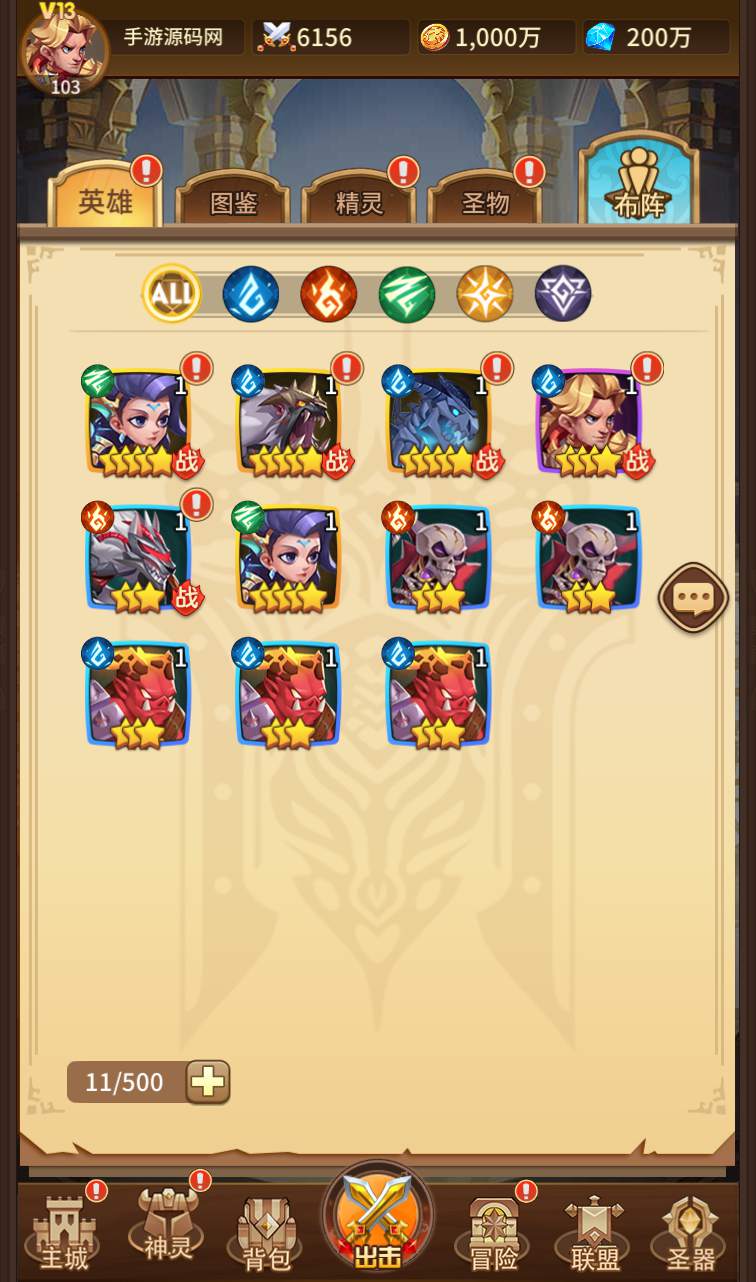Open the blonde hero with purple frame
756x1282 pixels.
pos(590,420)
